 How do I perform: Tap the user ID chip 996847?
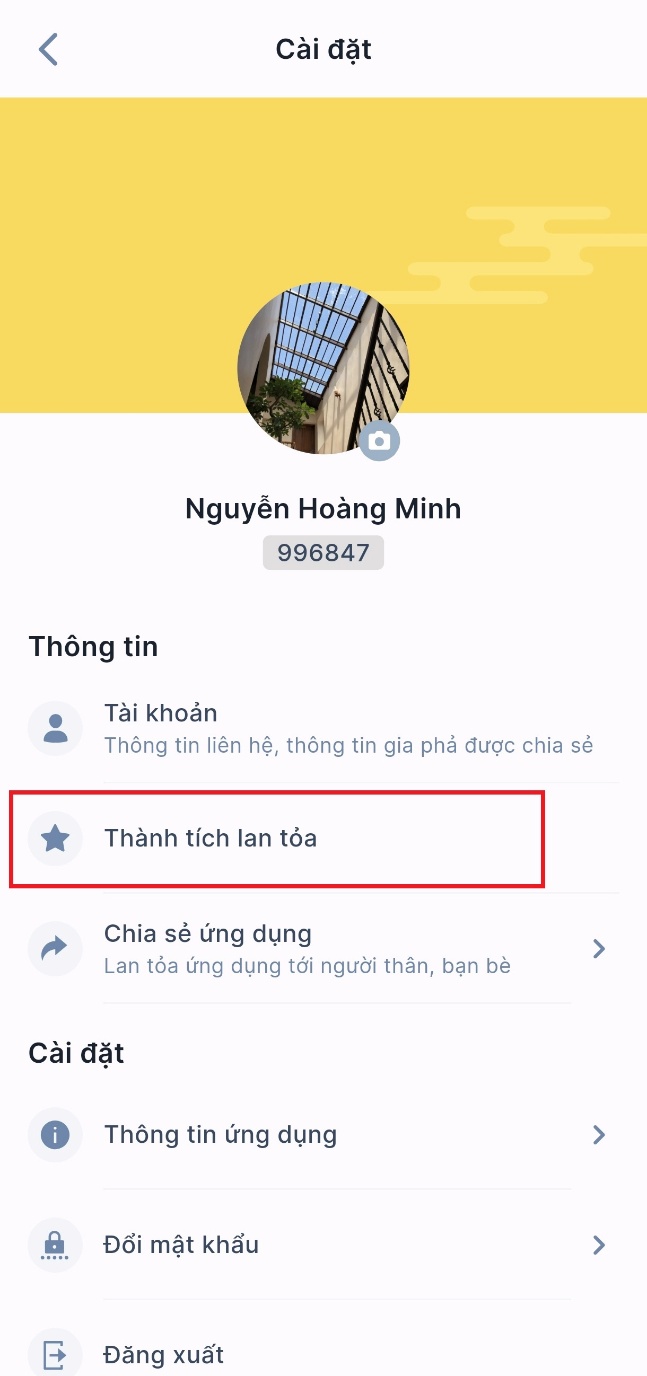(323, 553)
